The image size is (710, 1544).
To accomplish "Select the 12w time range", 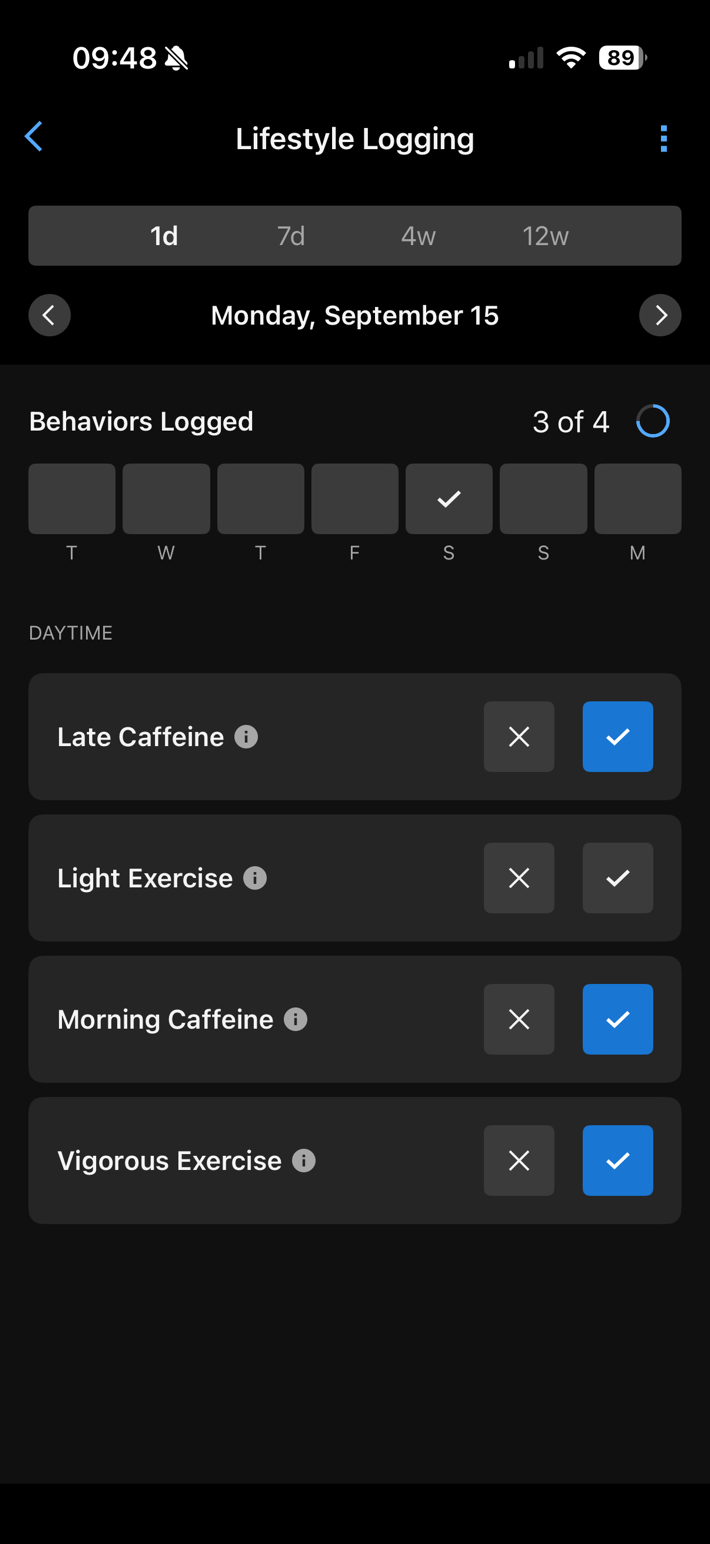I will coord(545,236).
